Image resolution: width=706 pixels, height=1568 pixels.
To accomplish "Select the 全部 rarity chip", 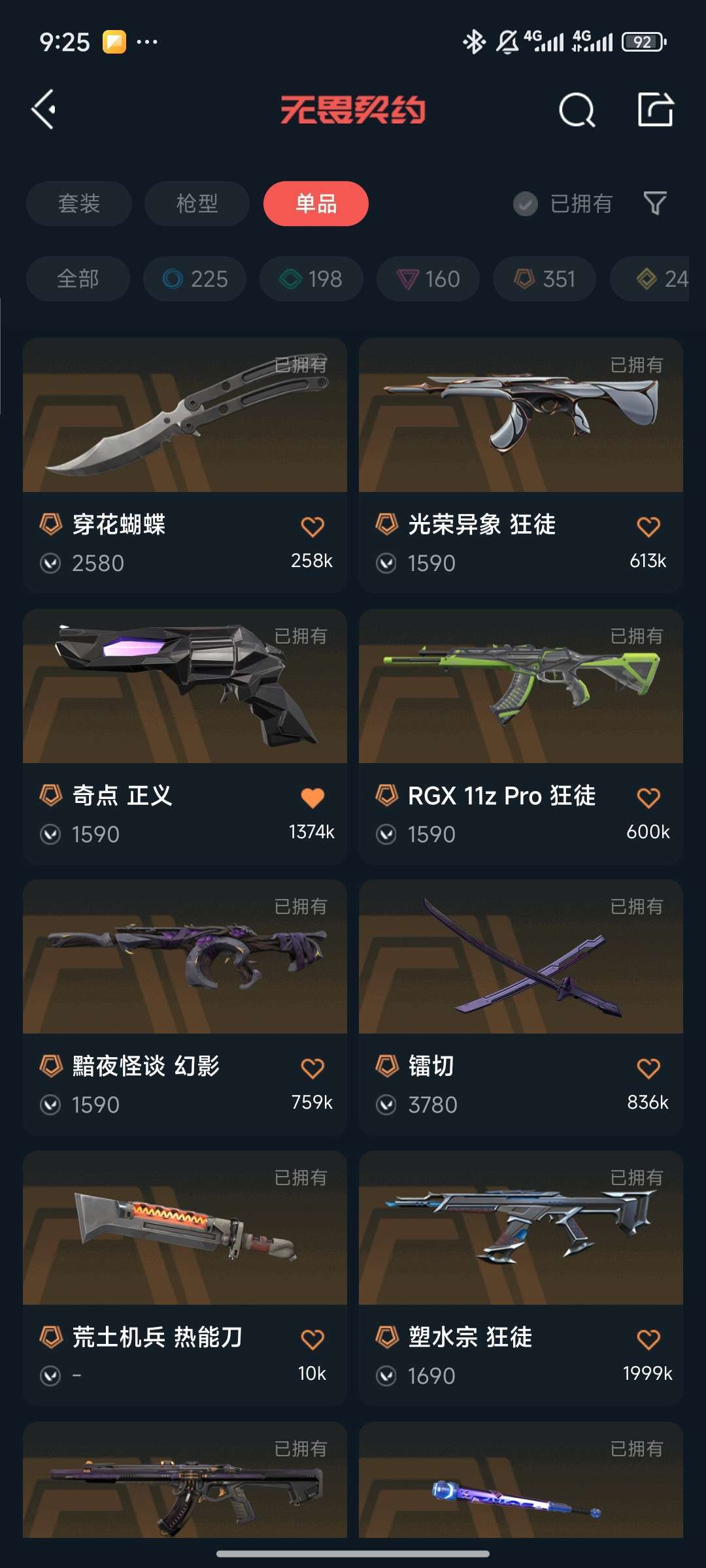I will [x=78, y=279].
